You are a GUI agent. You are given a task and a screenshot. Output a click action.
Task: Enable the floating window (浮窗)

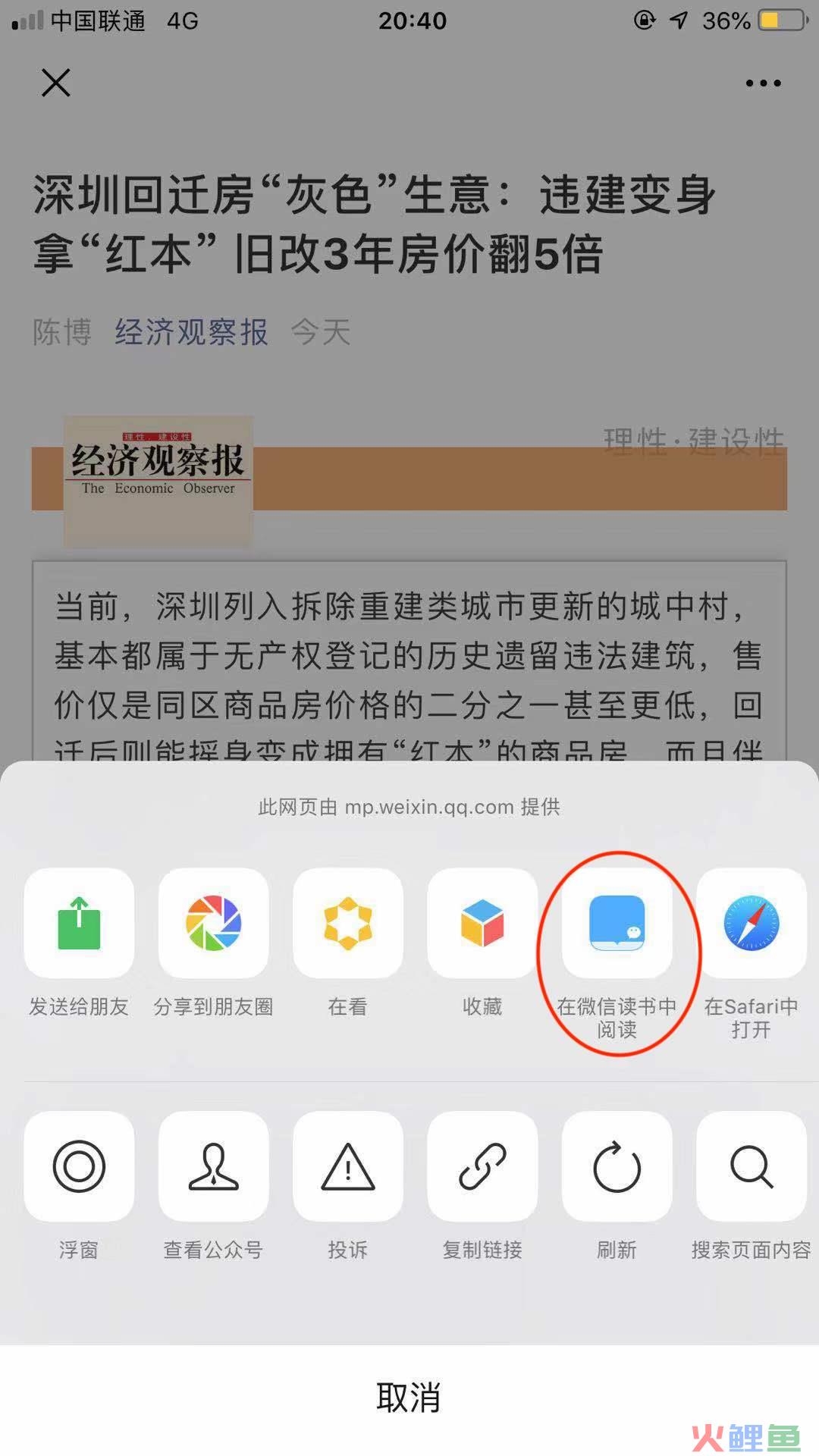tap(79, 1166)
